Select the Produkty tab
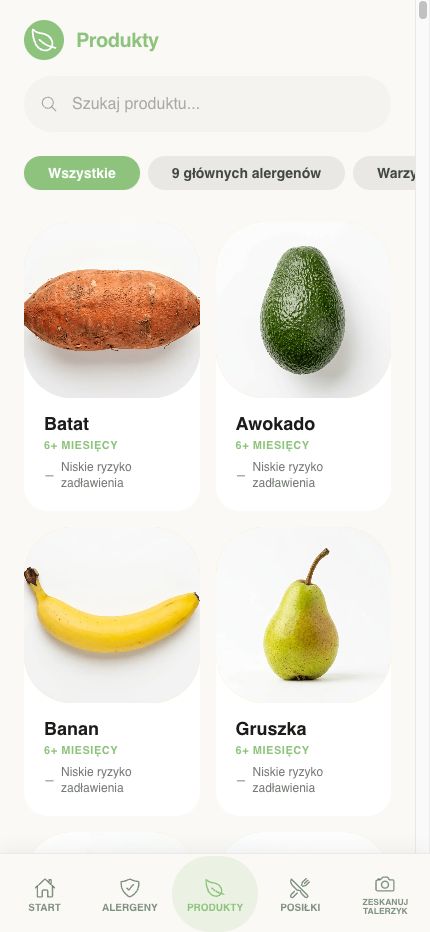This screenshot has height=932, width=430. click(x=215, y=895)
